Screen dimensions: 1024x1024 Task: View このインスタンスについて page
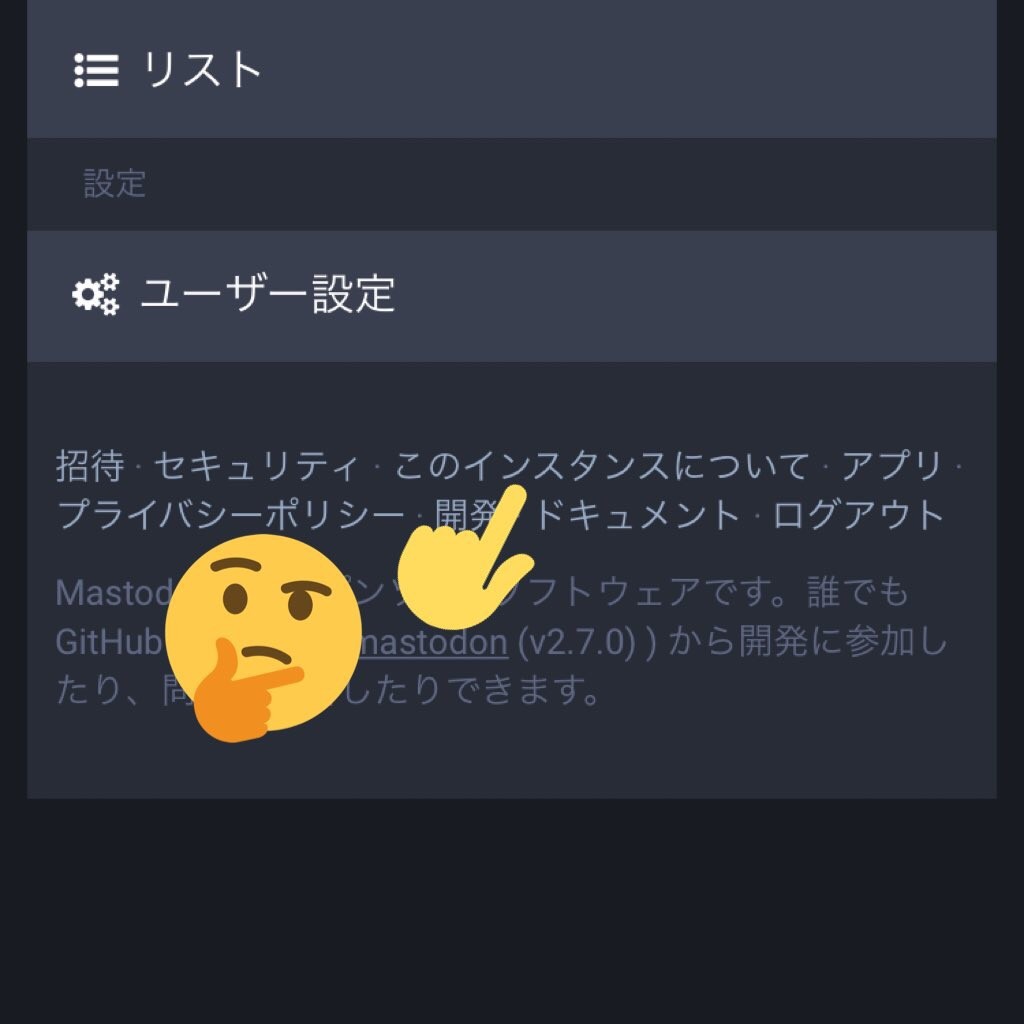pyautogui.click(x=602, y=466)
